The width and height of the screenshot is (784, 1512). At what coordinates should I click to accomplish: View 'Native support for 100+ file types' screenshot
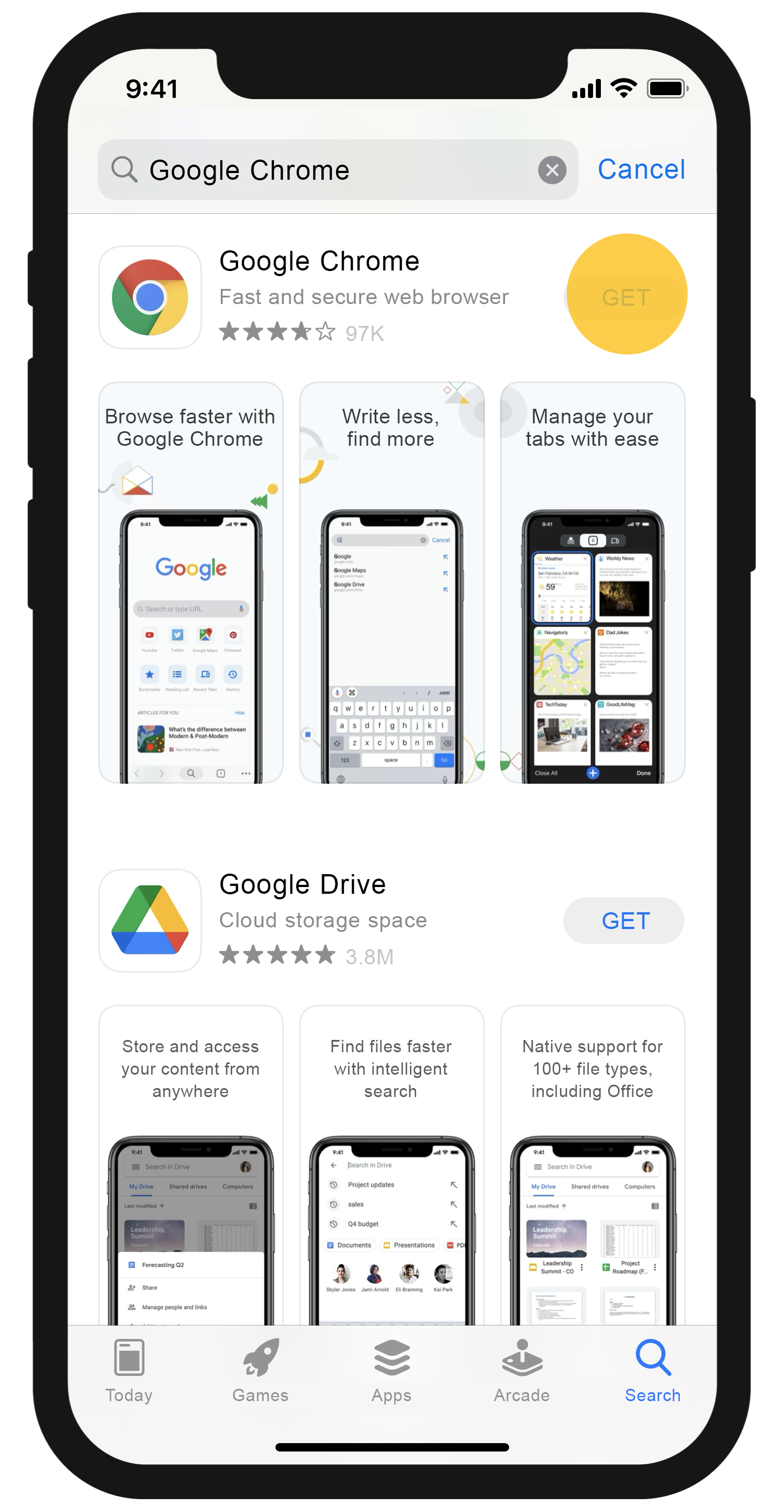pyautogui.click(x=592, y=1165)
